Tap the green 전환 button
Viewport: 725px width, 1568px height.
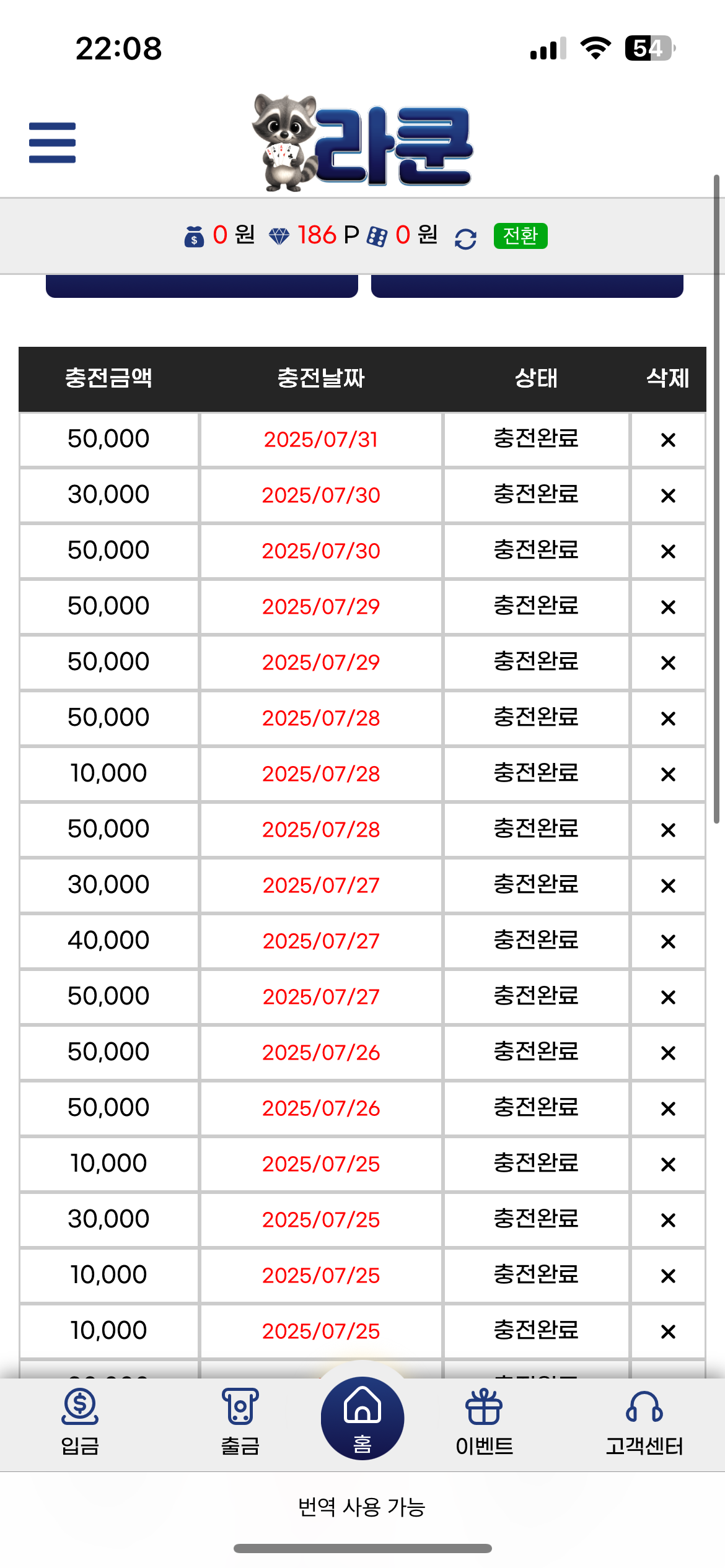pos(520,236)
